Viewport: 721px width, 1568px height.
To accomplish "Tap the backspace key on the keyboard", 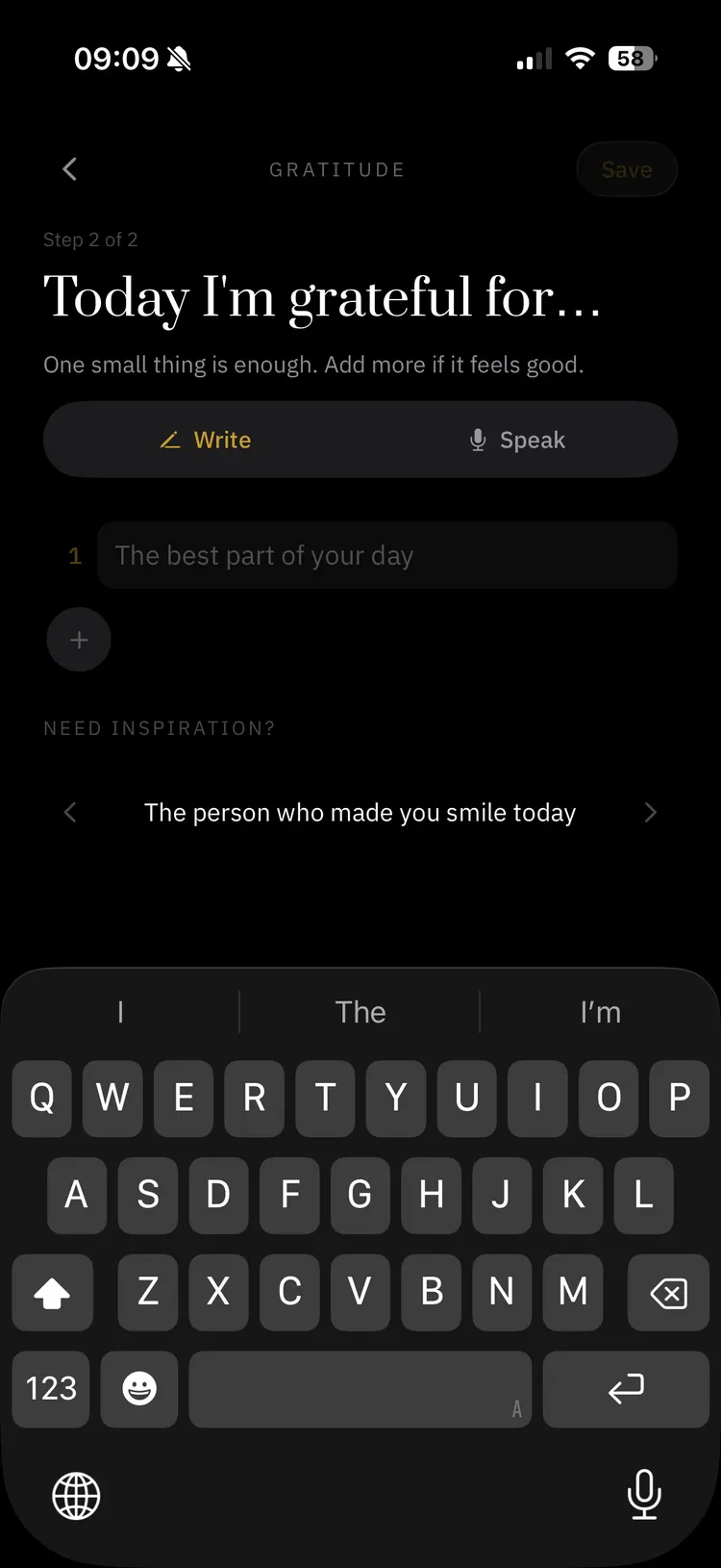I will (668, 1293).
